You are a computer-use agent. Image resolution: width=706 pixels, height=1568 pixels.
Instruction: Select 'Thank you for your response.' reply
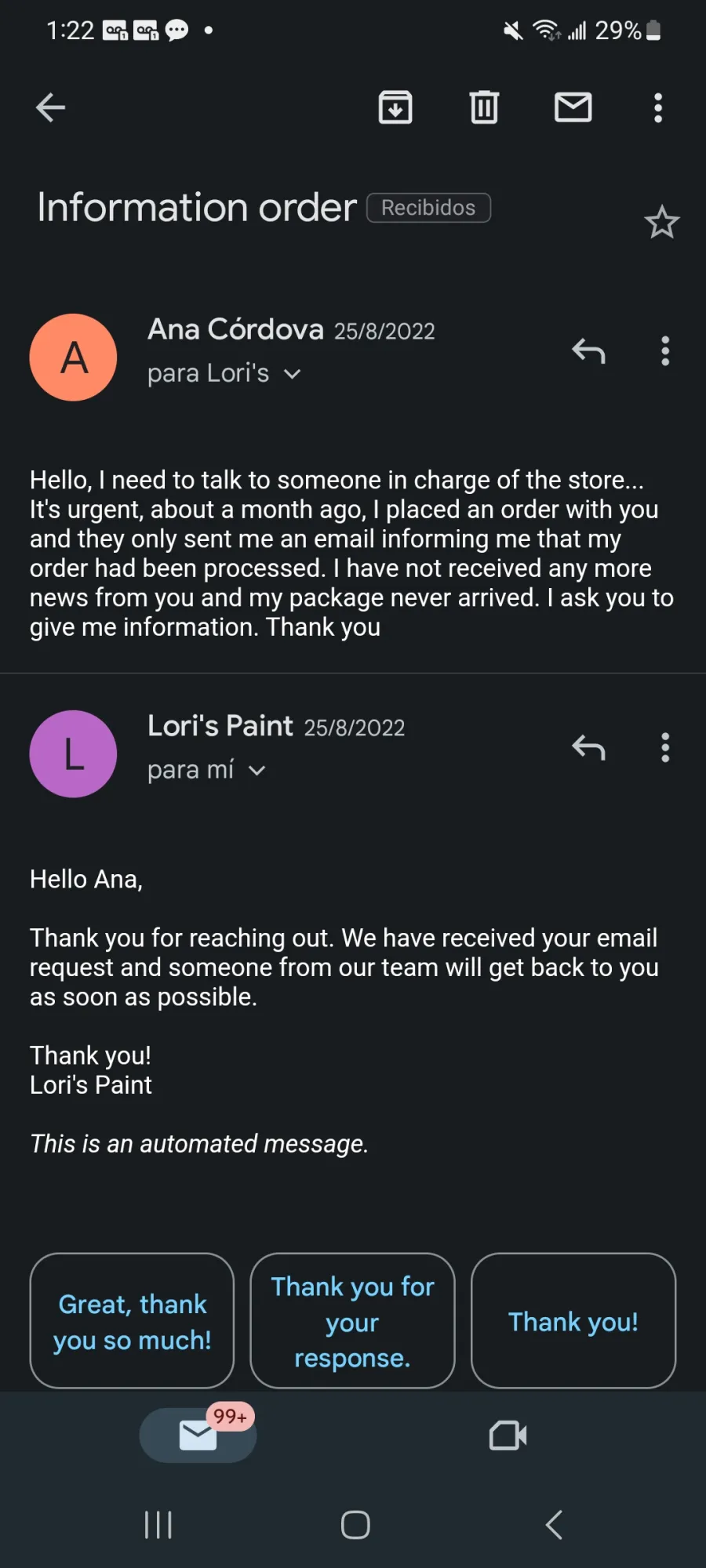point(352,1321)
